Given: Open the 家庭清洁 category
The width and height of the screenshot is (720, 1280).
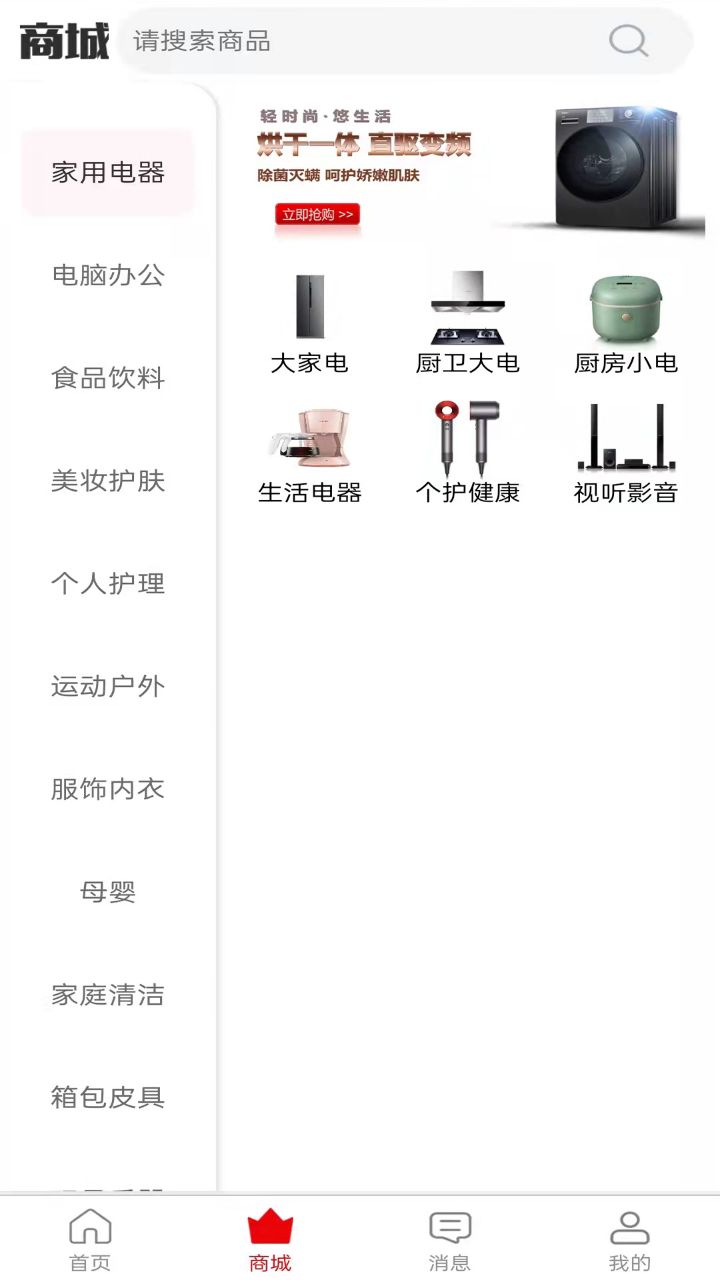Looking at the screenshot, I should (x=106, y=995).
